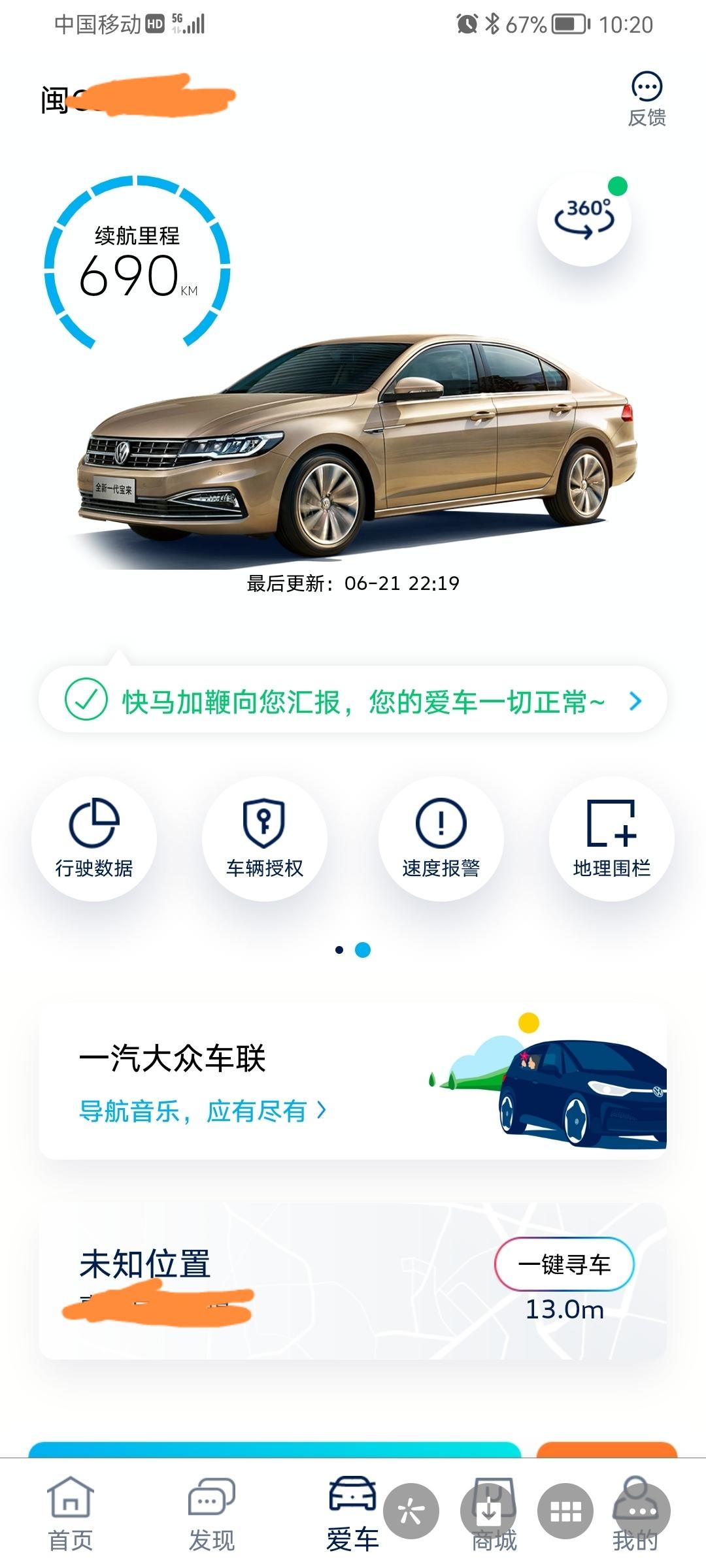Open 地理围栏 geofence

(x=611, y=839)
